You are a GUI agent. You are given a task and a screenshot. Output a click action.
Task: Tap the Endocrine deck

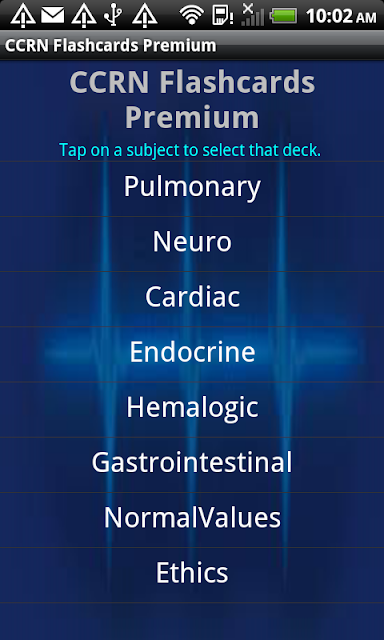(x=192, y=354)
